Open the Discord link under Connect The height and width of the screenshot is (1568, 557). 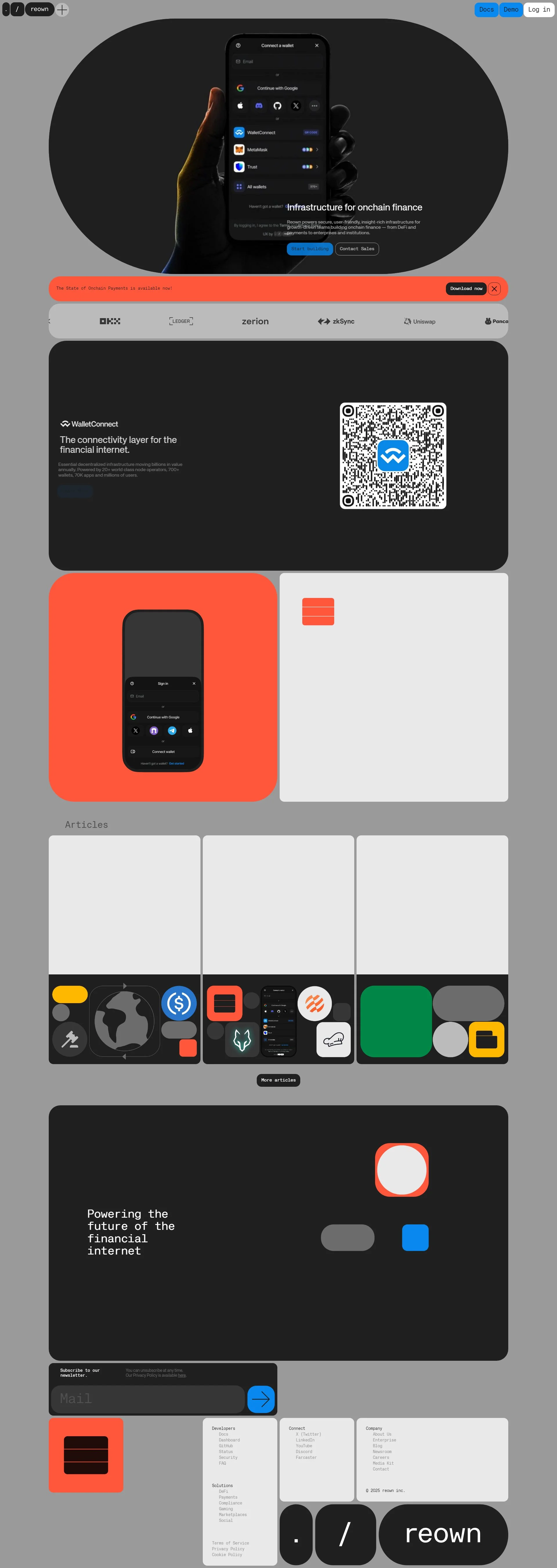click(x=303, y=1452)
